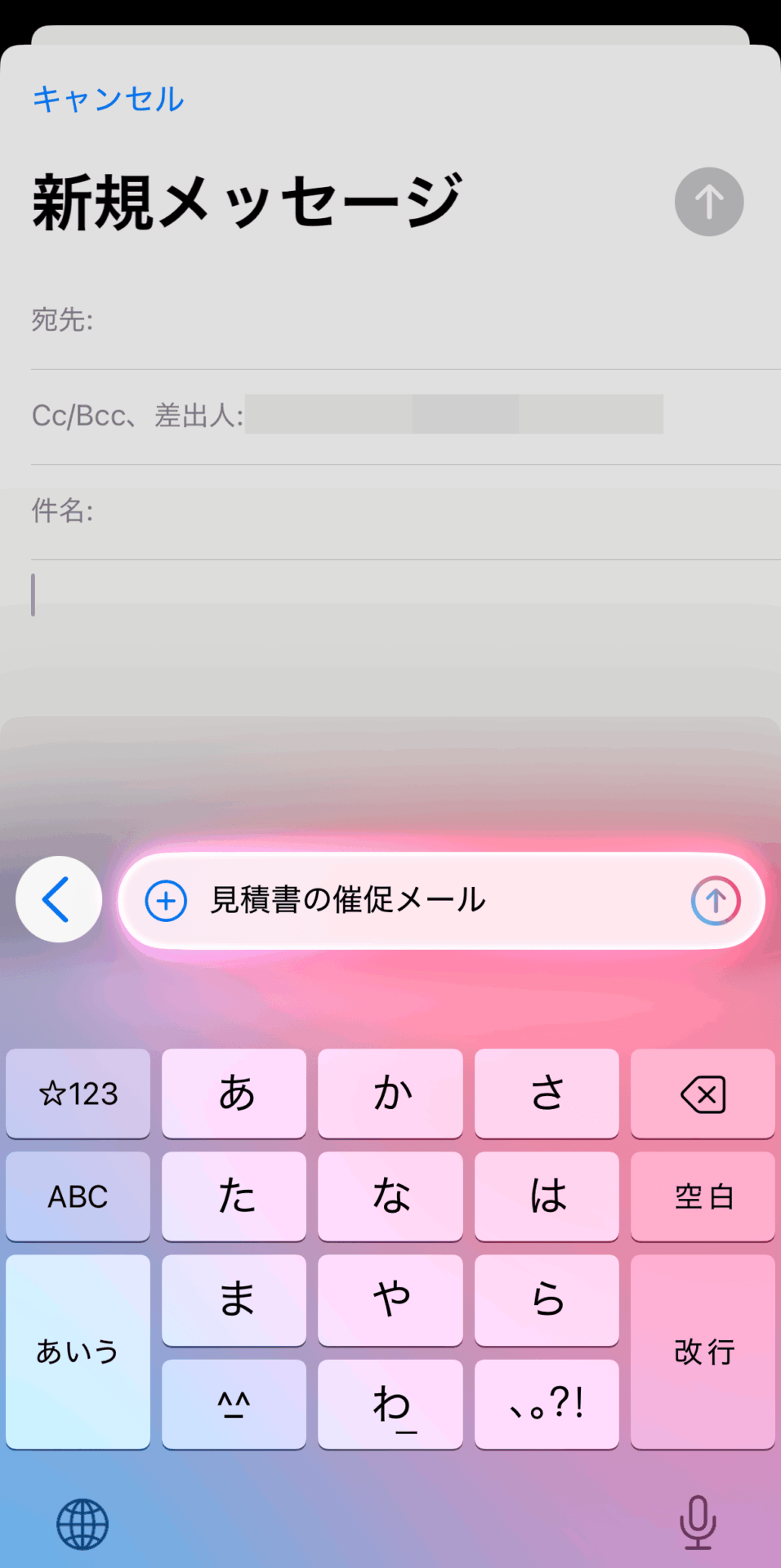Submit the 見積書の催促メール prompt

tap(715, 901)
